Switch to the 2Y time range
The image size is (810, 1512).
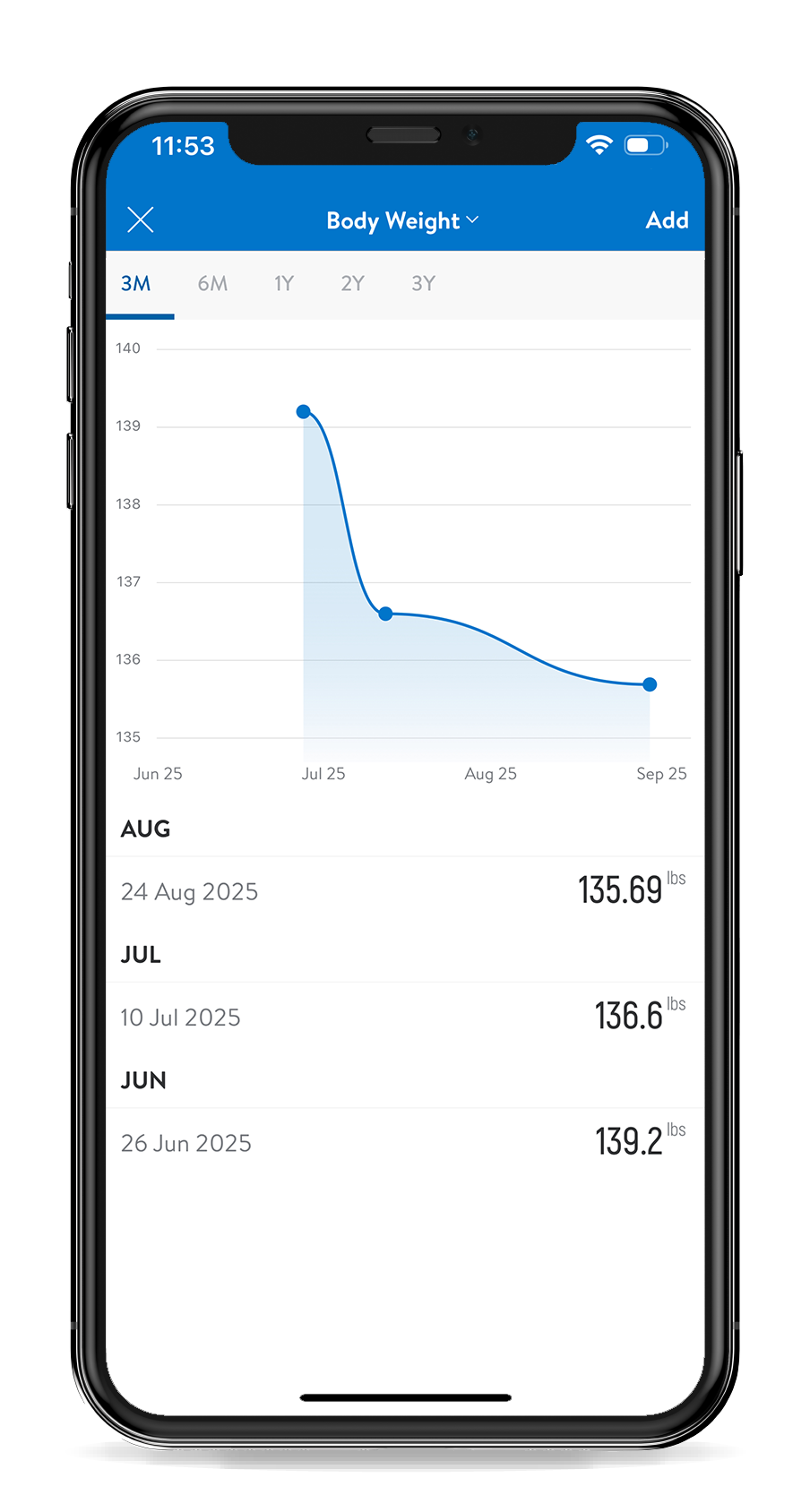pyautogui.click(x=352, y=284)
